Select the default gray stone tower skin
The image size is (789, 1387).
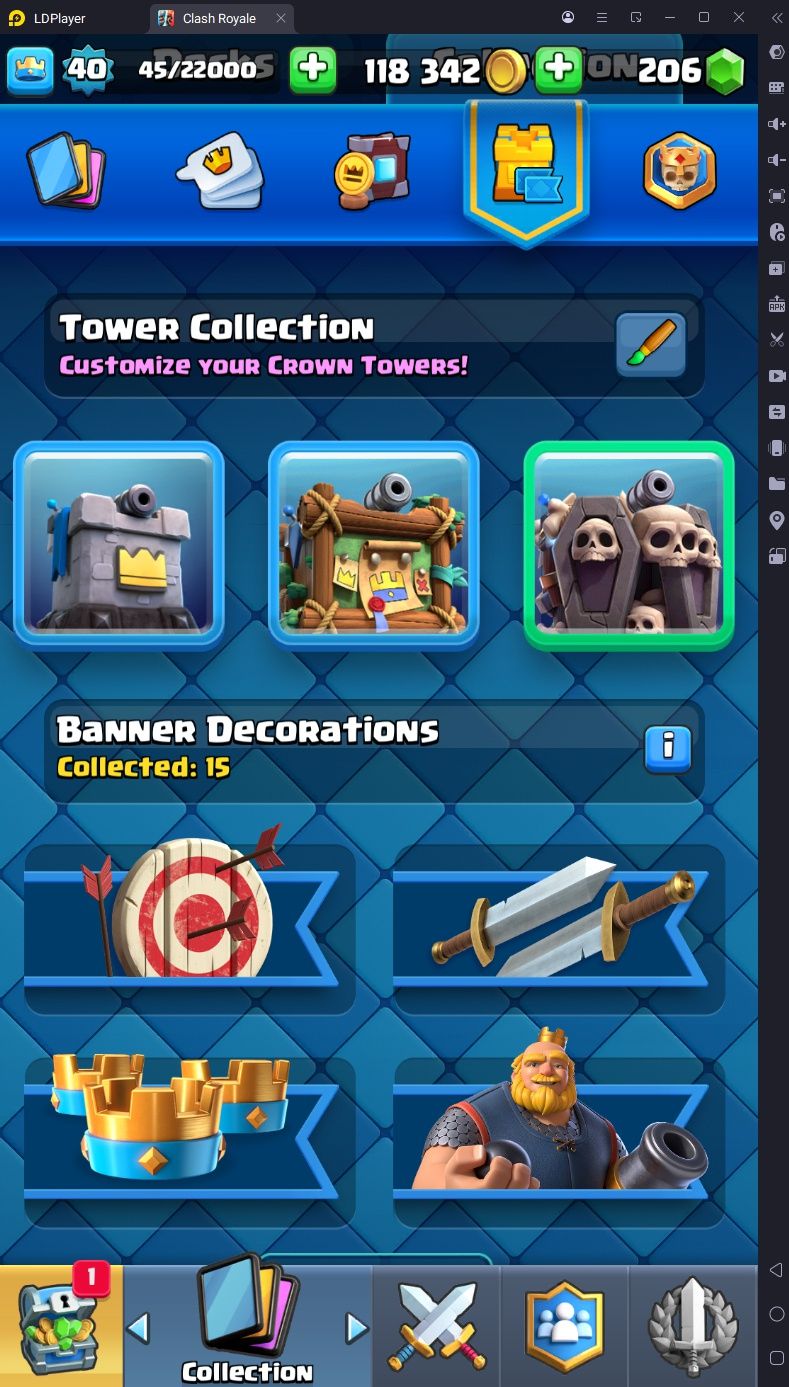[x=118, y=543]
